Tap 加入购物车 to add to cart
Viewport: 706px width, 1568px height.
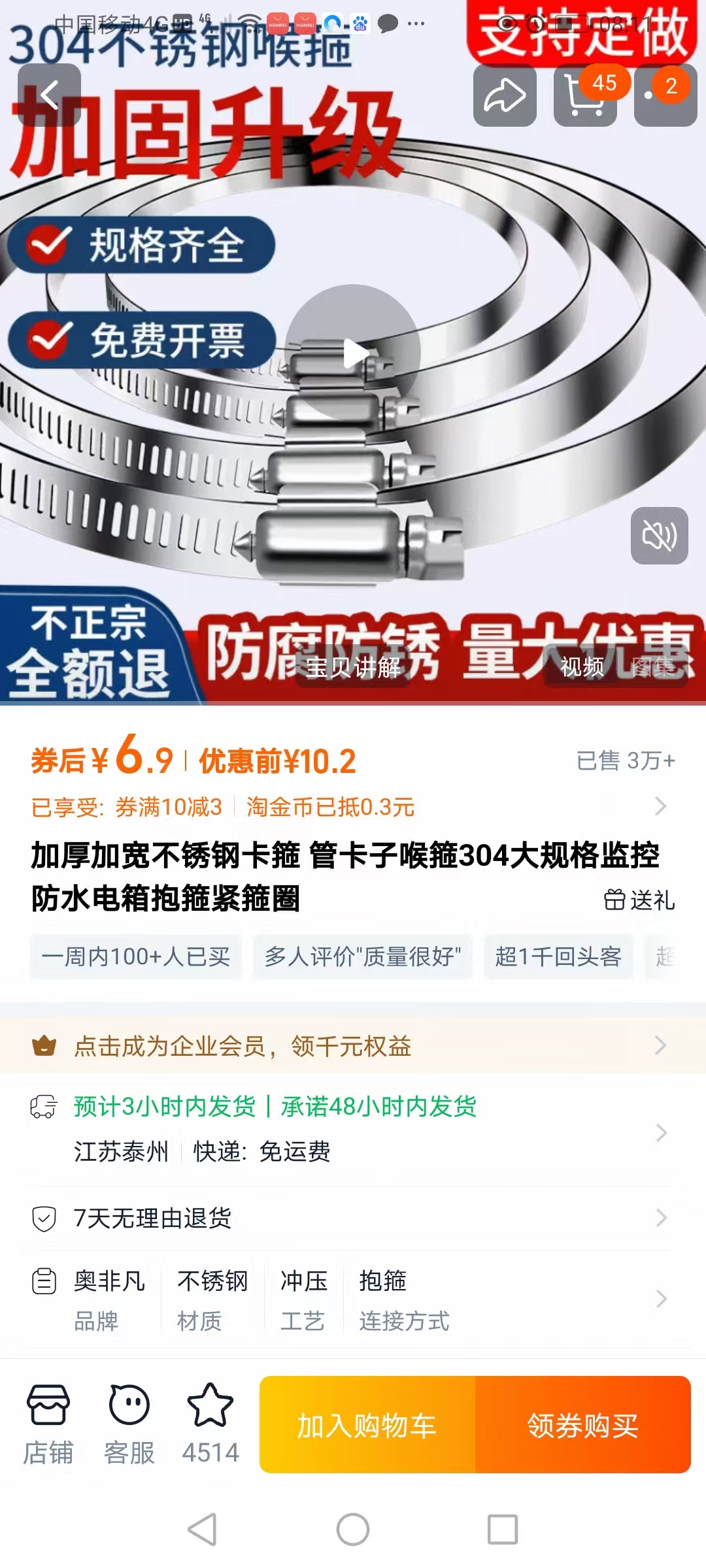pyautogui.click(x=367, y=1425)
